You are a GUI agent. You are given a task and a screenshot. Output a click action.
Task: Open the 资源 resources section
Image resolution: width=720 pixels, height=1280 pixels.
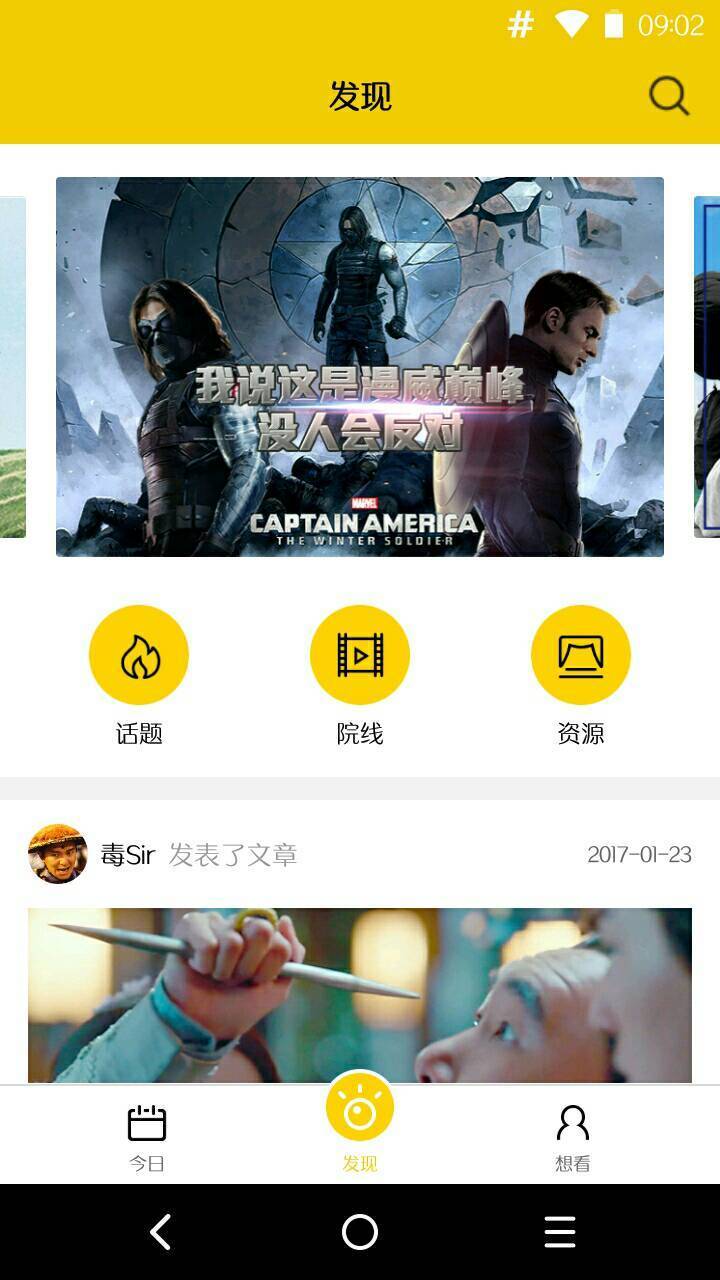[580, 655]
